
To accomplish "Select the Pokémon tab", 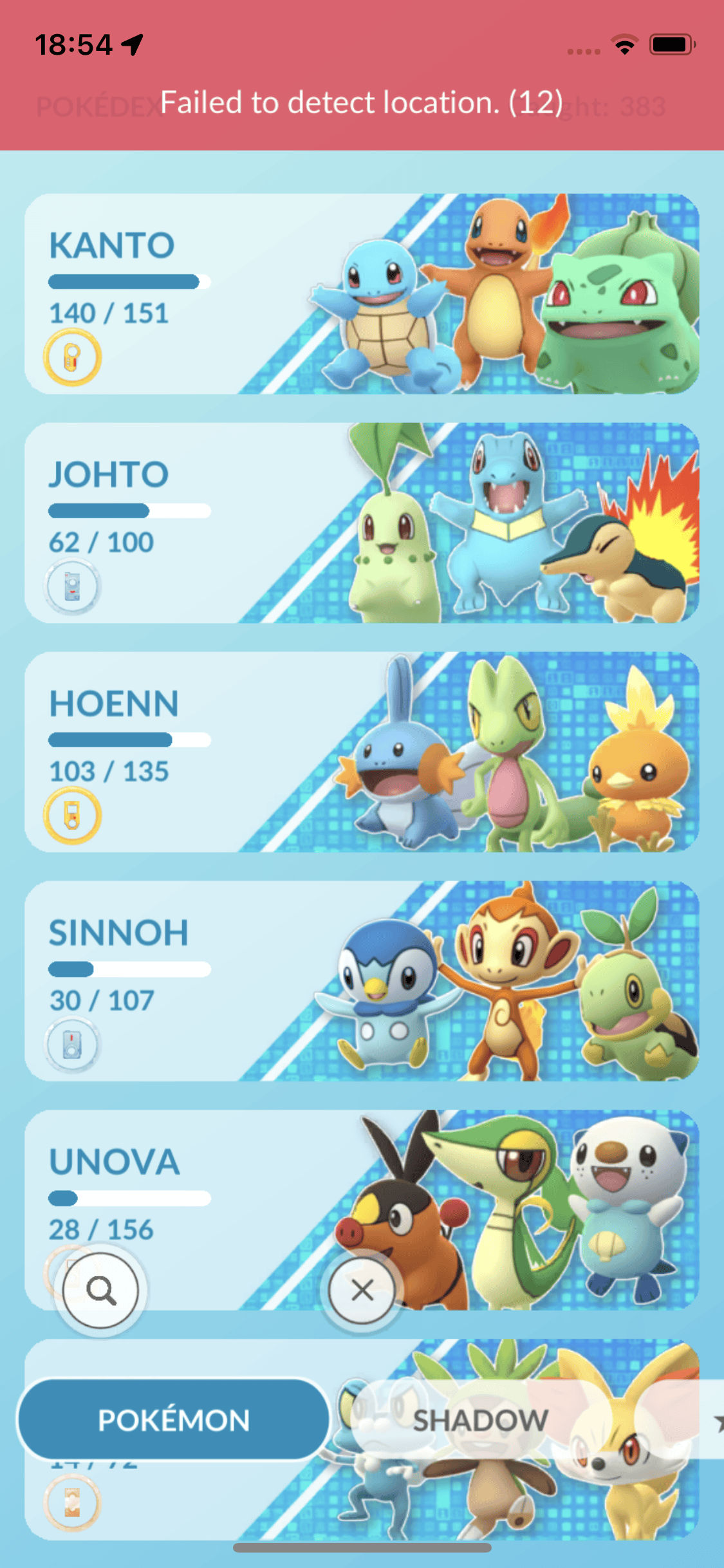I will coord(174,1420).
